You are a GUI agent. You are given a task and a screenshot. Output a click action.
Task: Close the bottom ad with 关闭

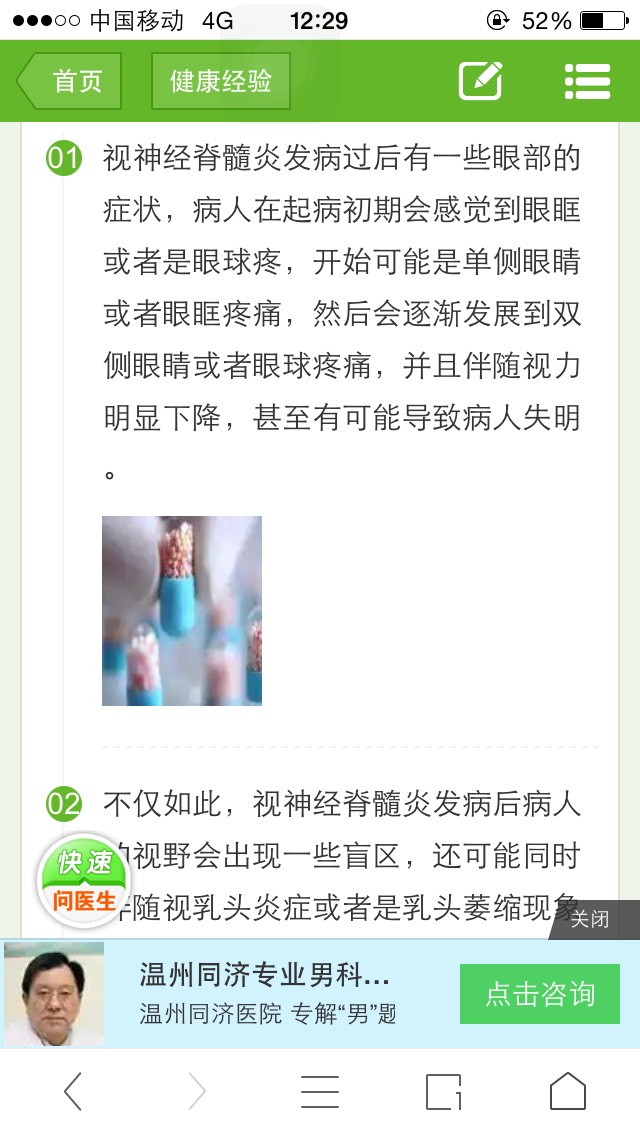[x=592, y=919]
